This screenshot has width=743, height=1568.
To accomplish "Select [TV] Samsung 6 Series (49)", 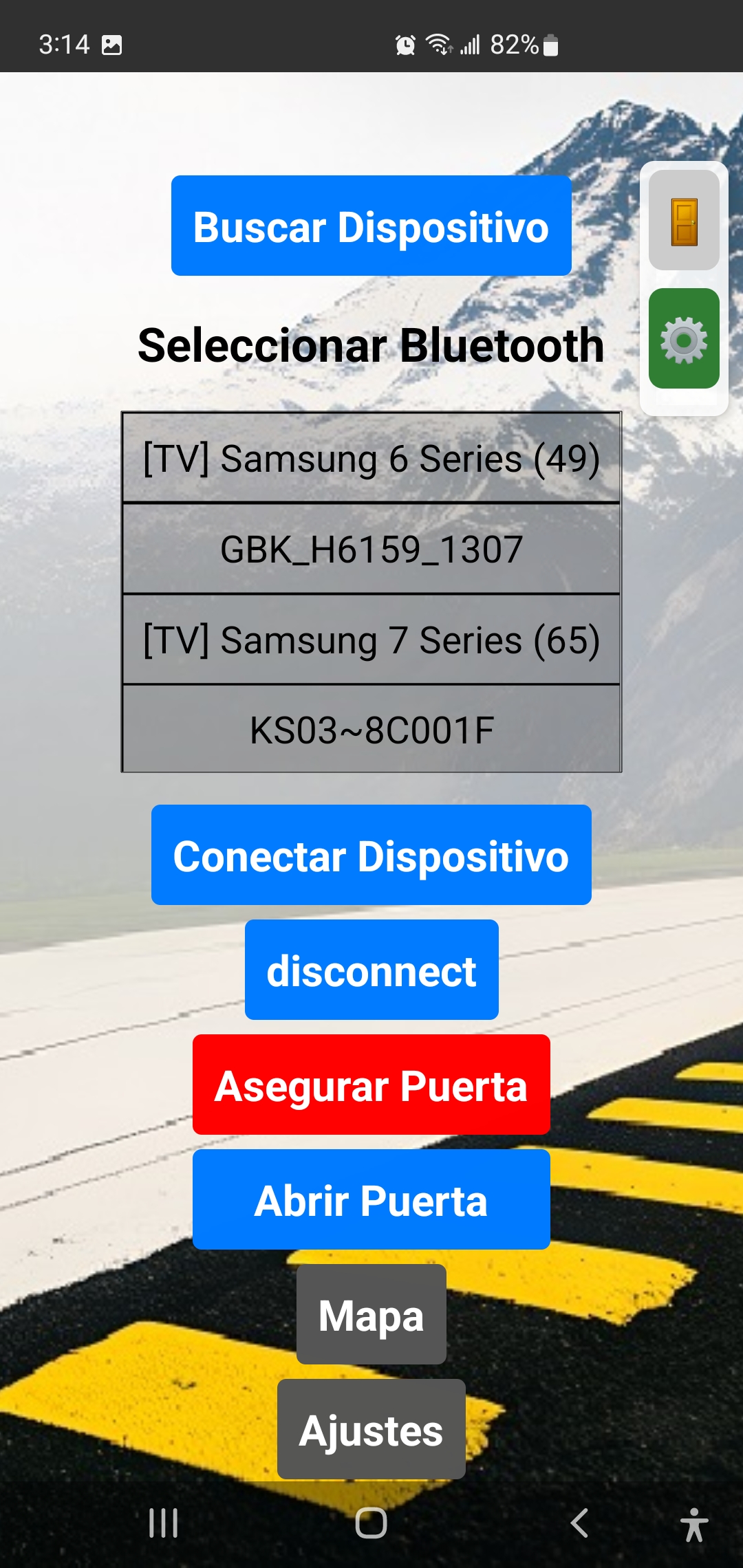I will click(371, 458).
